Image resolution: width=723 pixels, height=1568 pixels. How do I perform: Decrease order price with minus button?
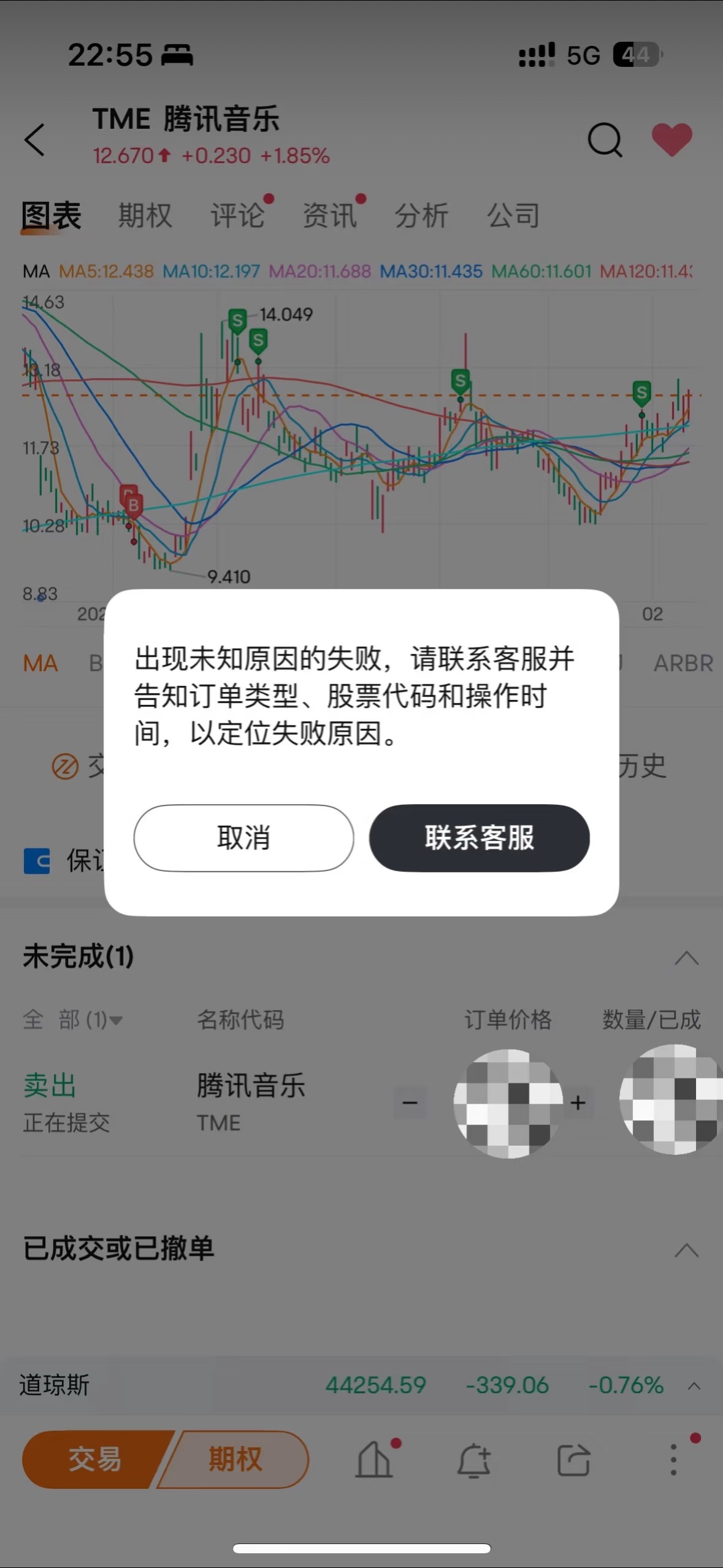[x=410, y=1103]
